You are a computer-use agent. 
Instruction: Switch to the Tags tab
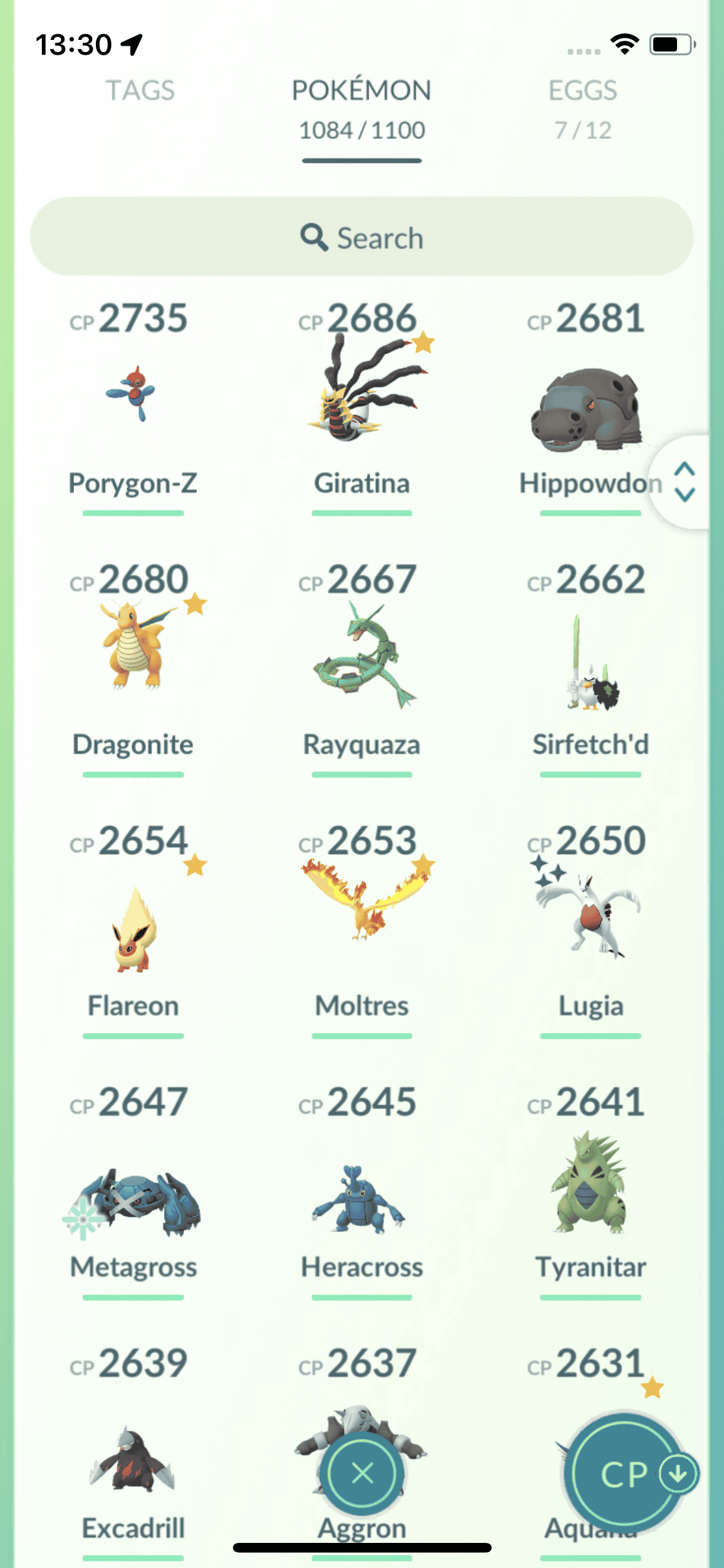tap(140, 91)
